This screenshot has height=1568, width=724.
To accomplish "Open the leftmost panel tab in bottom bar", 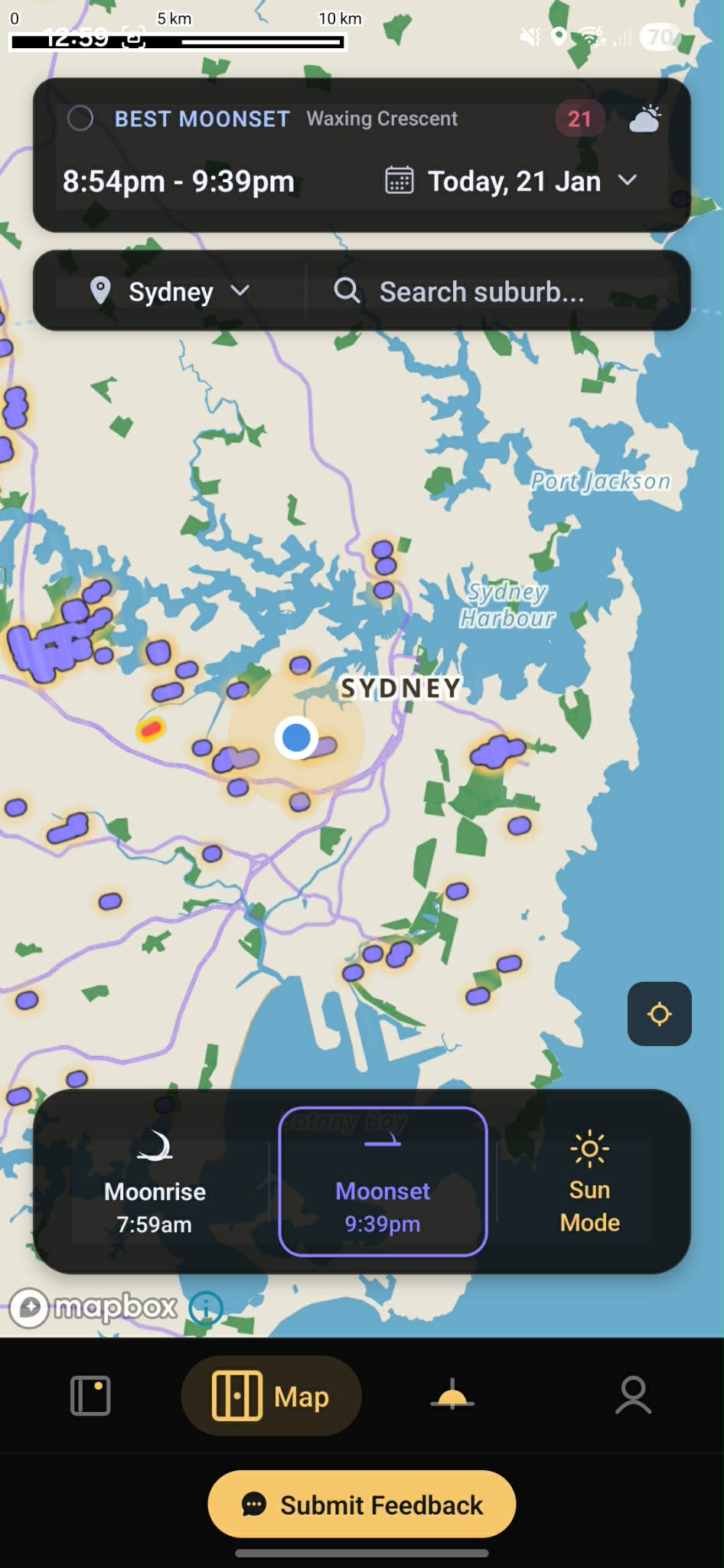I will (90, 1394).
